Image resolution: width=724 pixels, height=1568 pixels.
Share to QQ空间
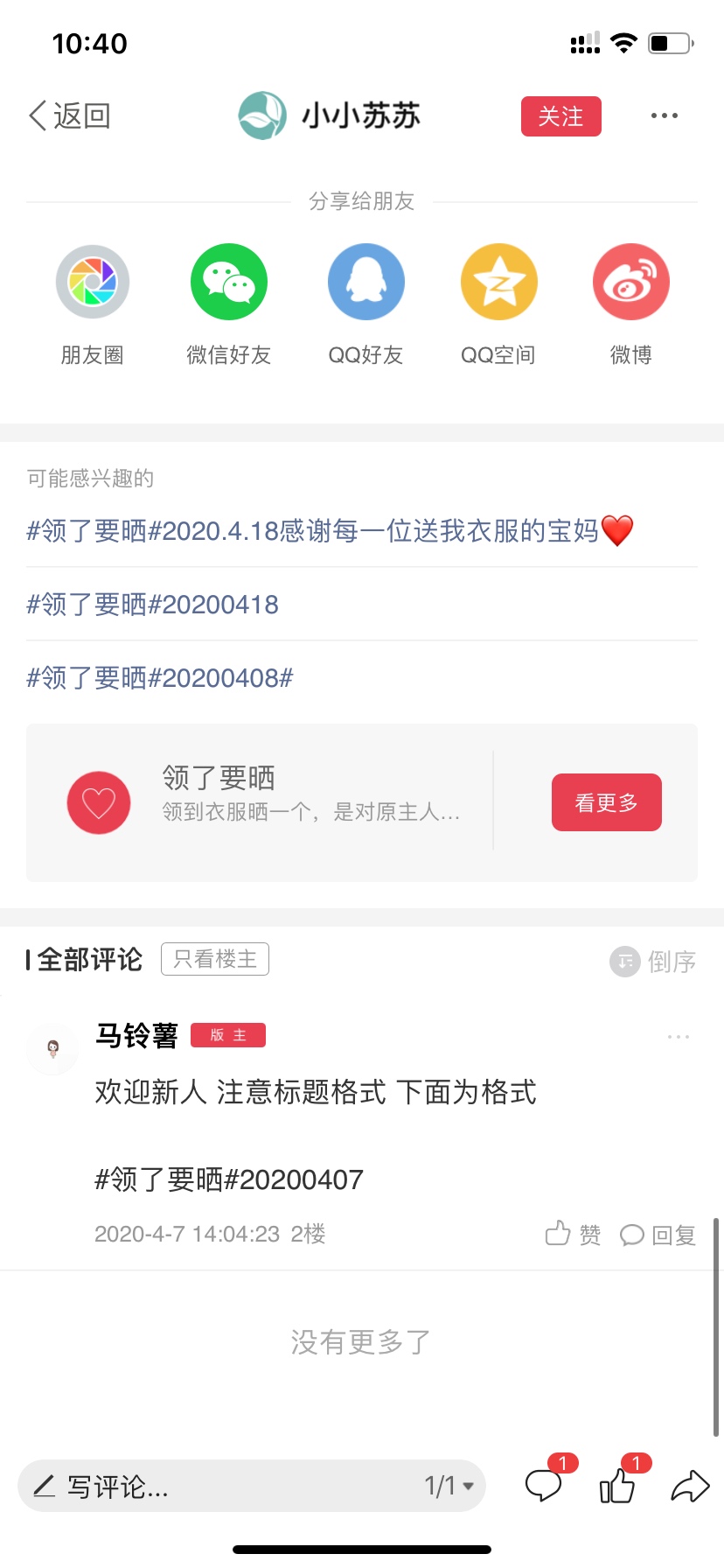[x=498, y=305]
